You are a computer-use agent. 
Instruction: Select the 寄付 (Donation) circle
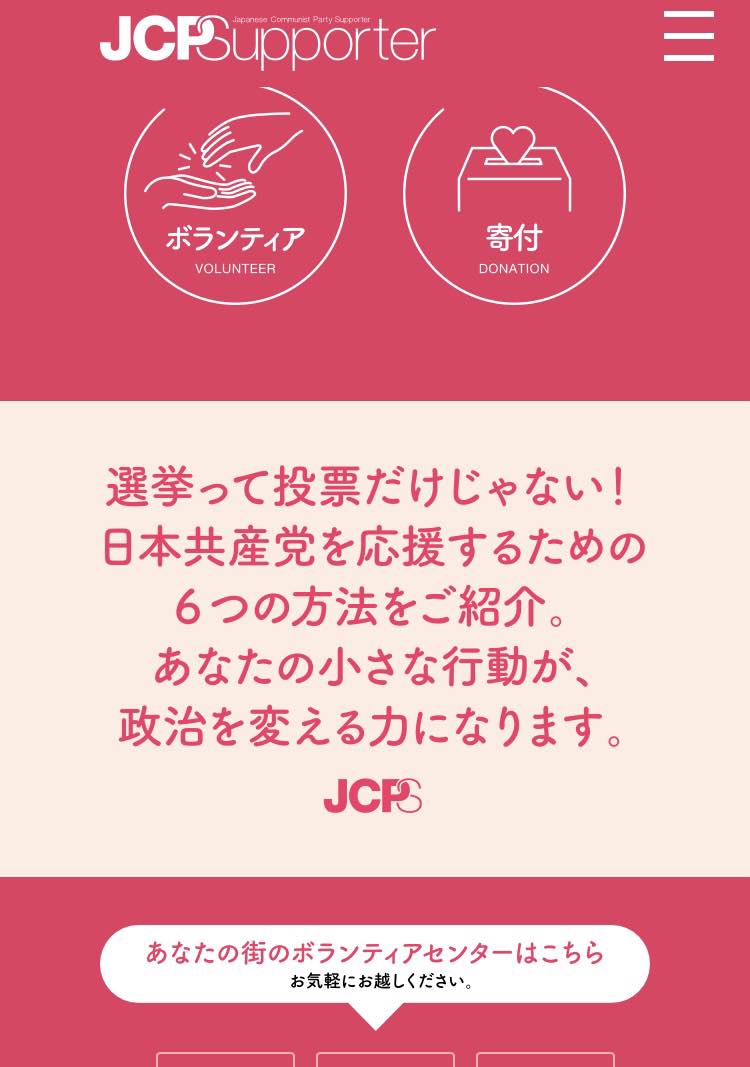pos(514,194)
